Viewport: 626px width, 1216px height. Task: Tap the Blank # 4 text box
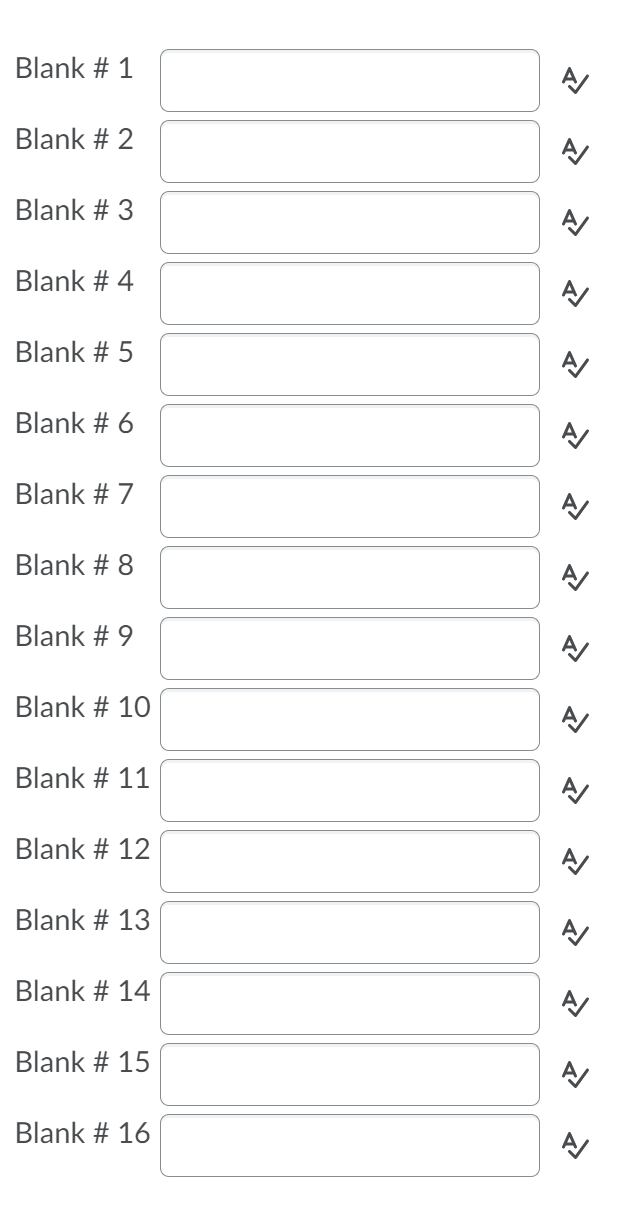(x=349, y=294)
